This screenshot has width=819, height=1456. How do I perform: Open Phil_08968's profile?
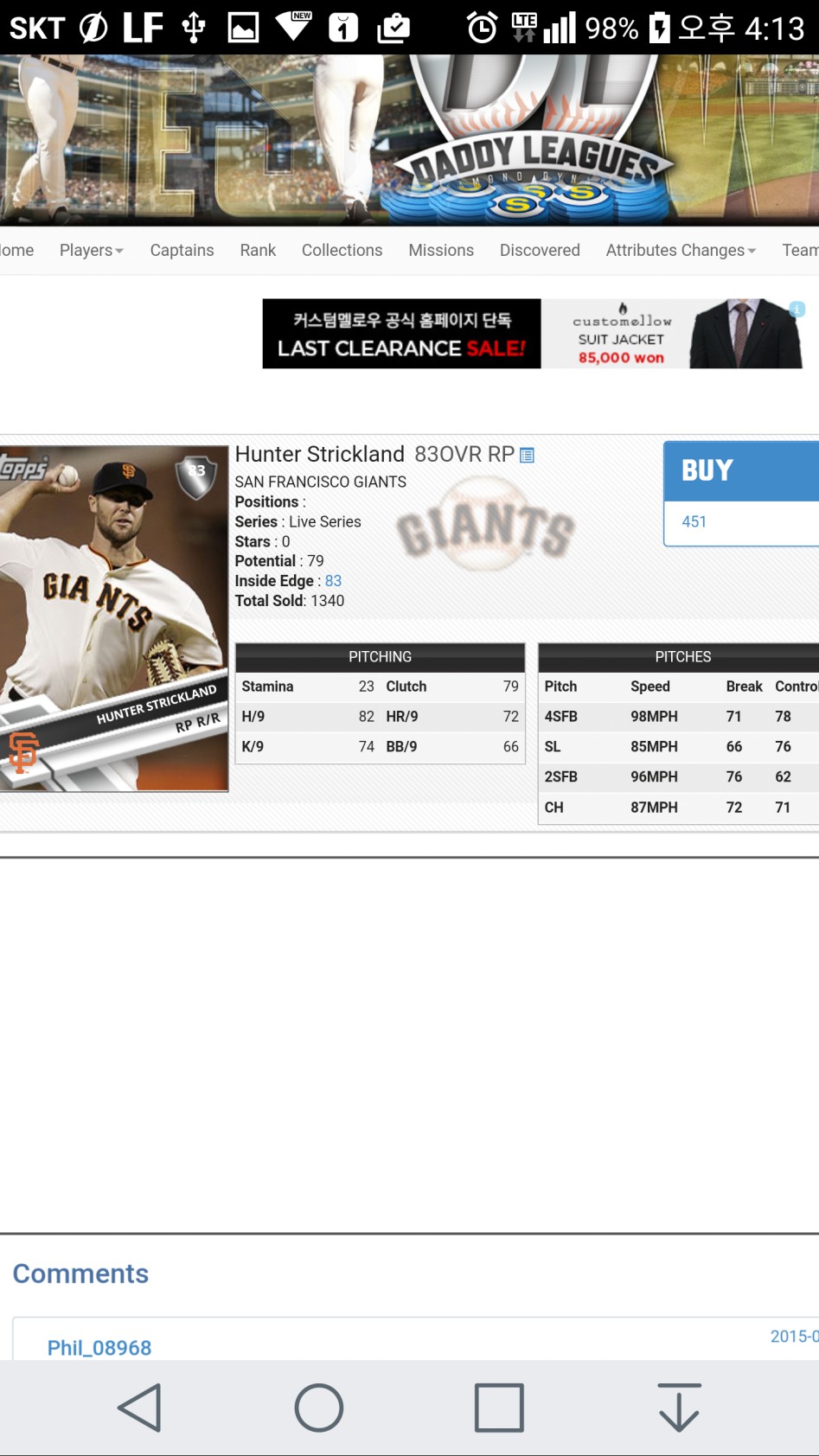[99, 1347]
